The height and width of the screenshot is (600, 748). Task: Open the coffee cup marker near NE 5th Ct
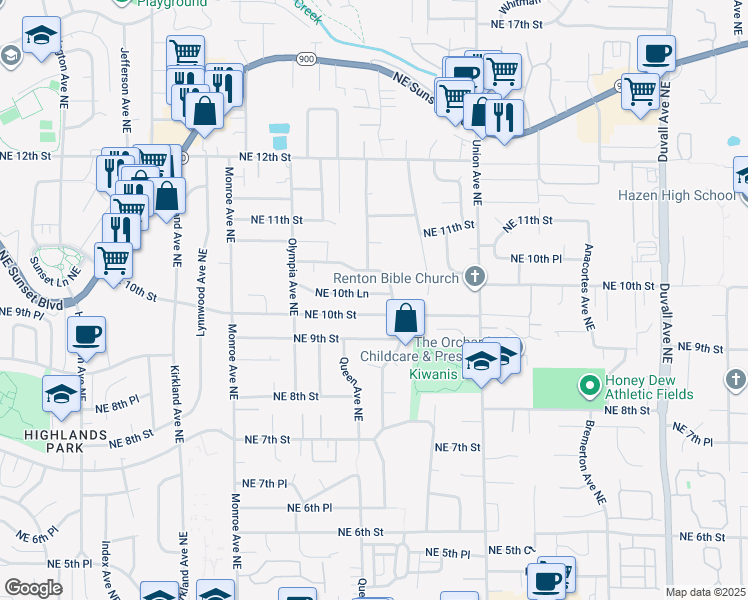tap(547, 581)
